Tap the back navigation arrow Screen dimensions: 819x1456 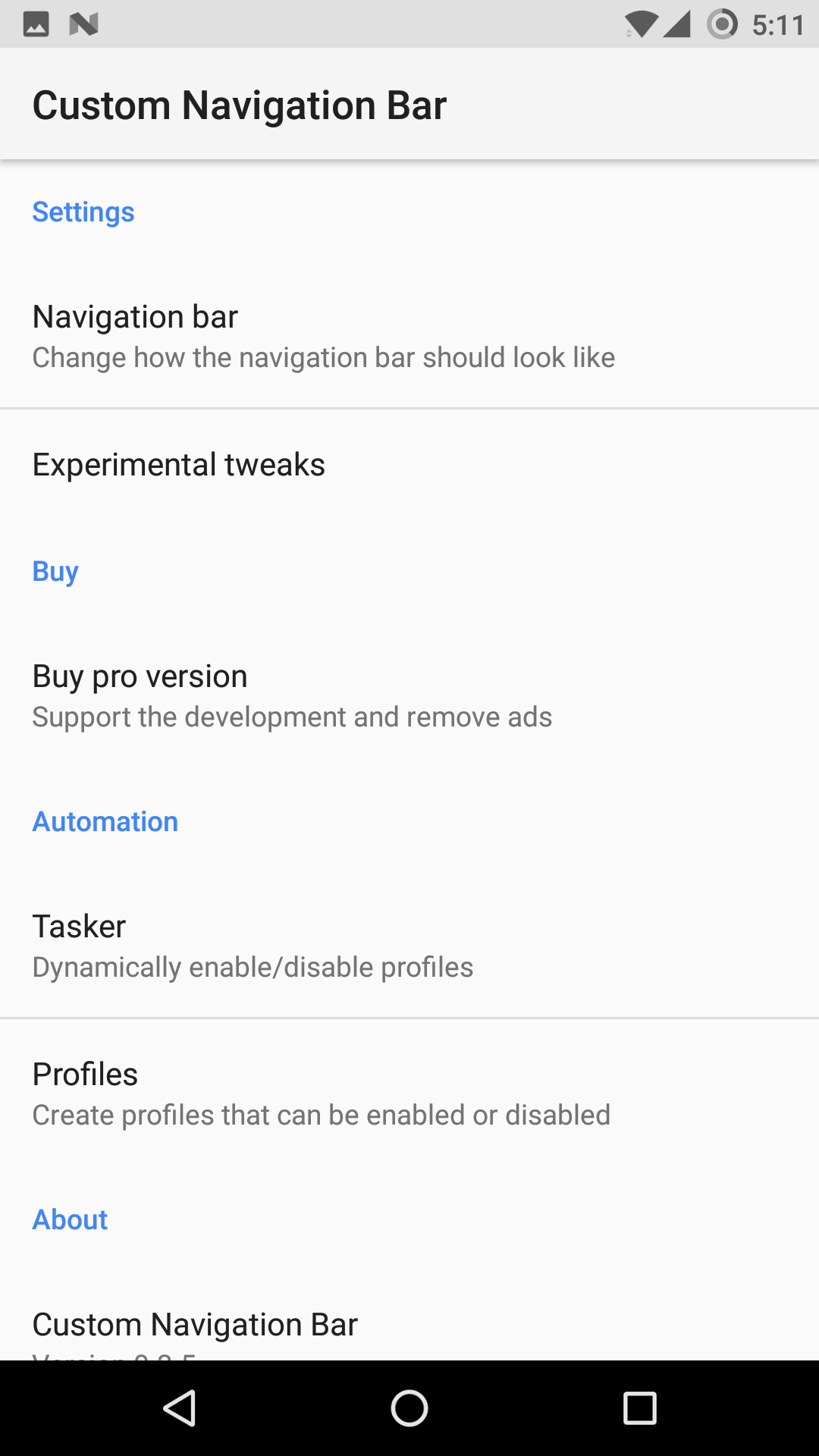click(180, 1408)
